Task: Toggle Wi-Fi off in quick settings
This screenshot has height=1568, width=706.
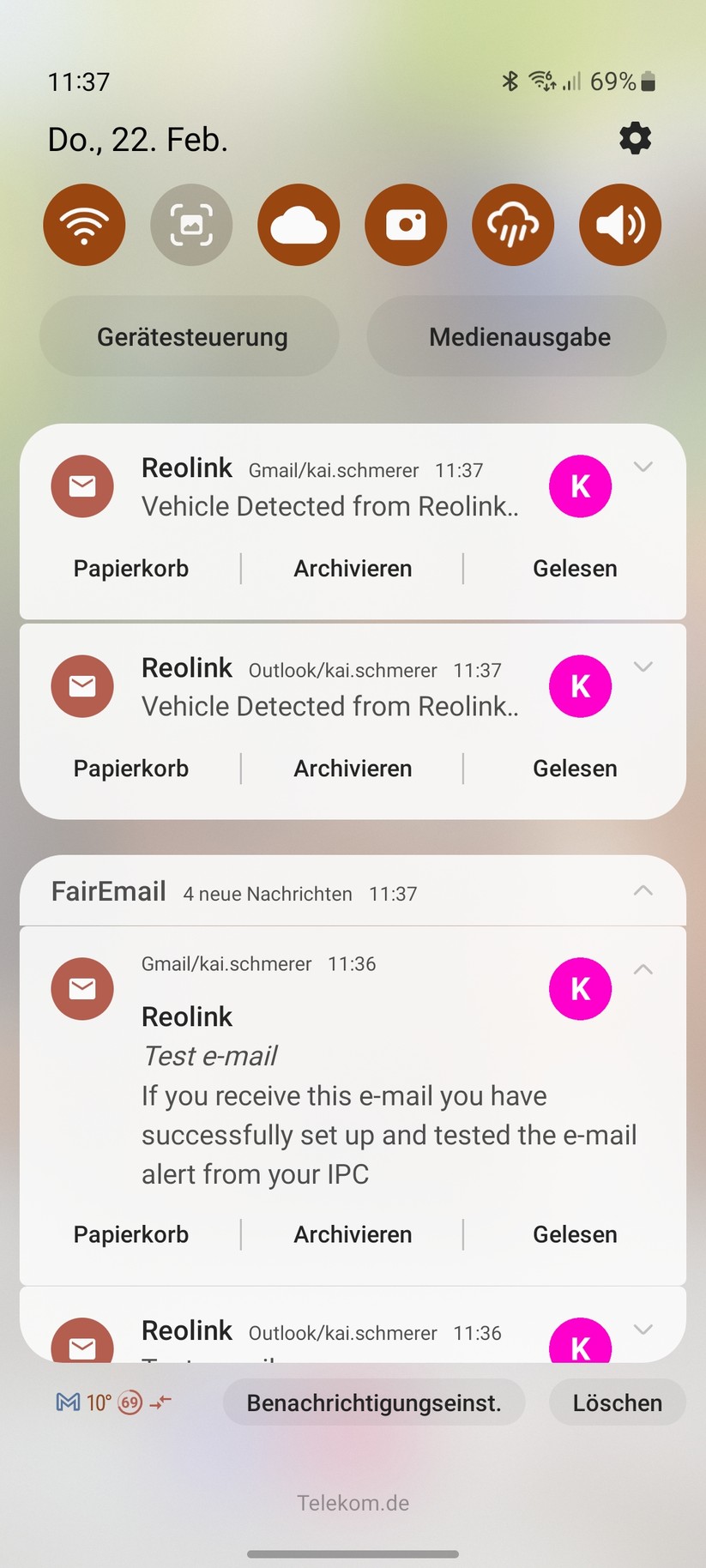Action: [84, 225]
